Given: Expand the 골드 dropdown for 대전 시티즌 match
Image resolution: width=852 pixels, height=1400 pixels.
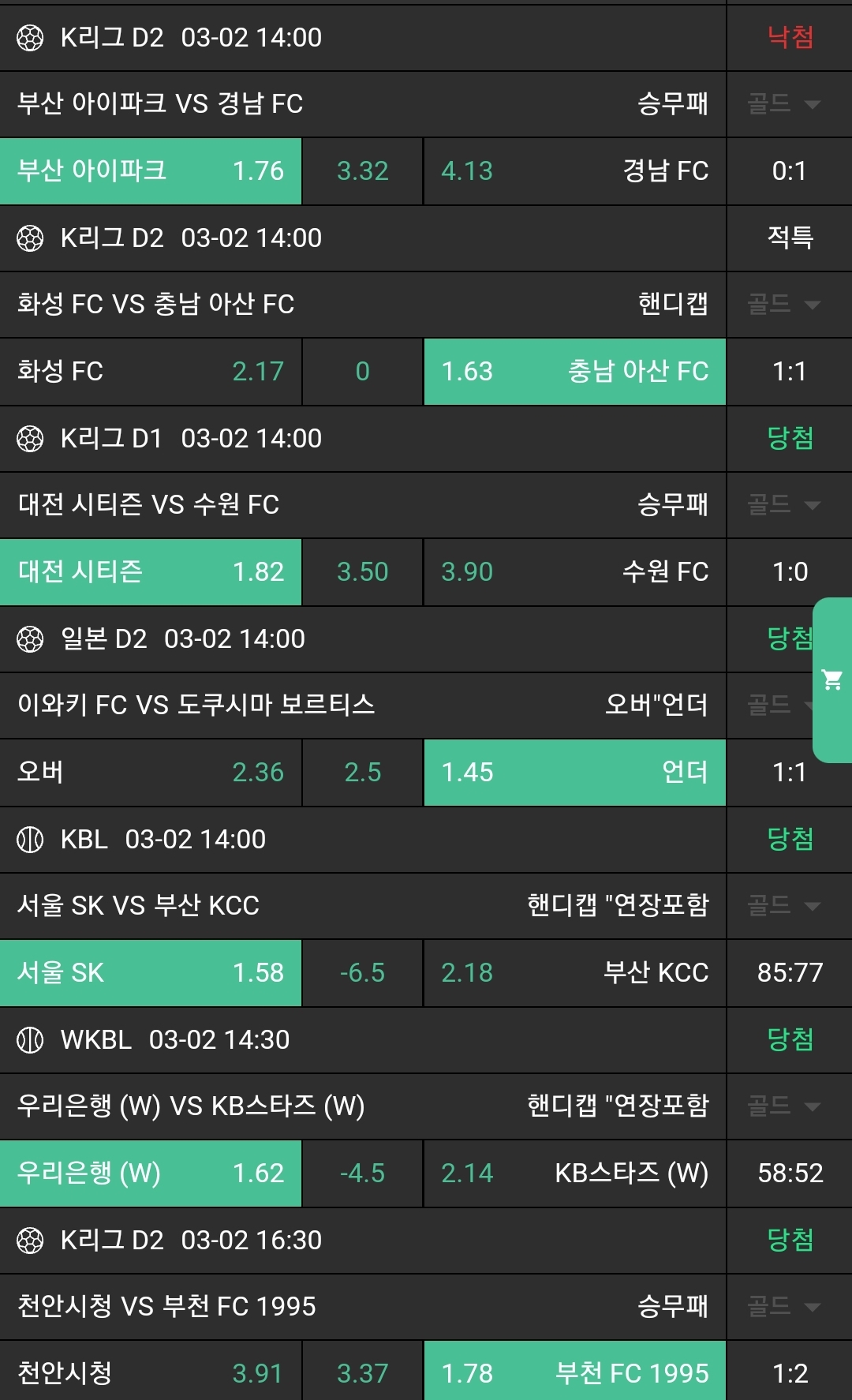Looking at the screenshot, I should click(783, 504).
